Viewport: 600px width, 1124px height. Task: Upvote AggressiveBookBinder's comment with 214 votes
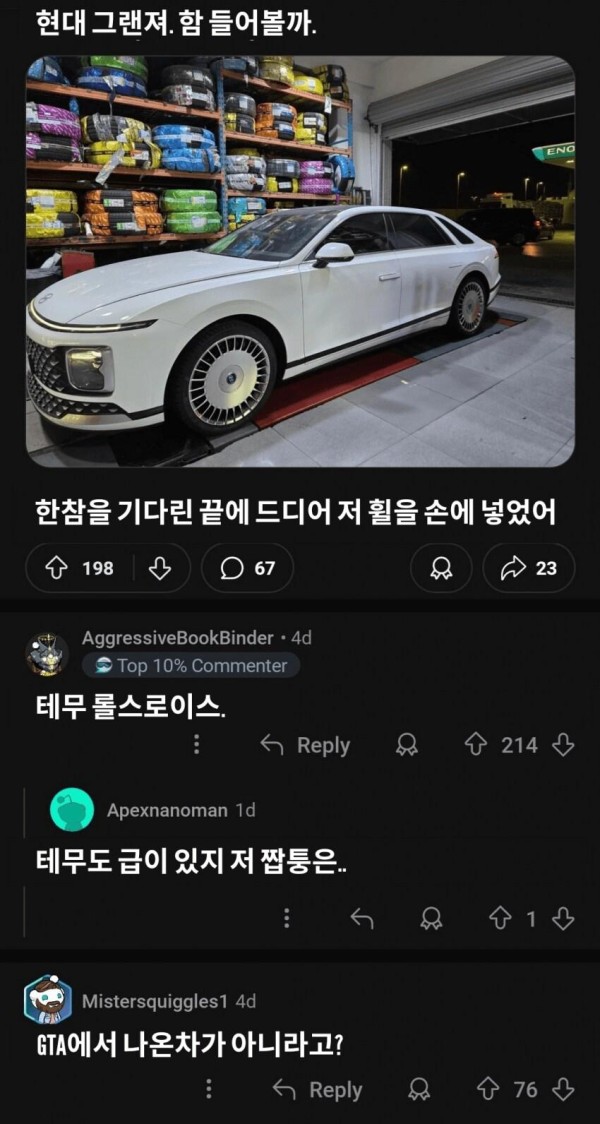pos(476,745)
